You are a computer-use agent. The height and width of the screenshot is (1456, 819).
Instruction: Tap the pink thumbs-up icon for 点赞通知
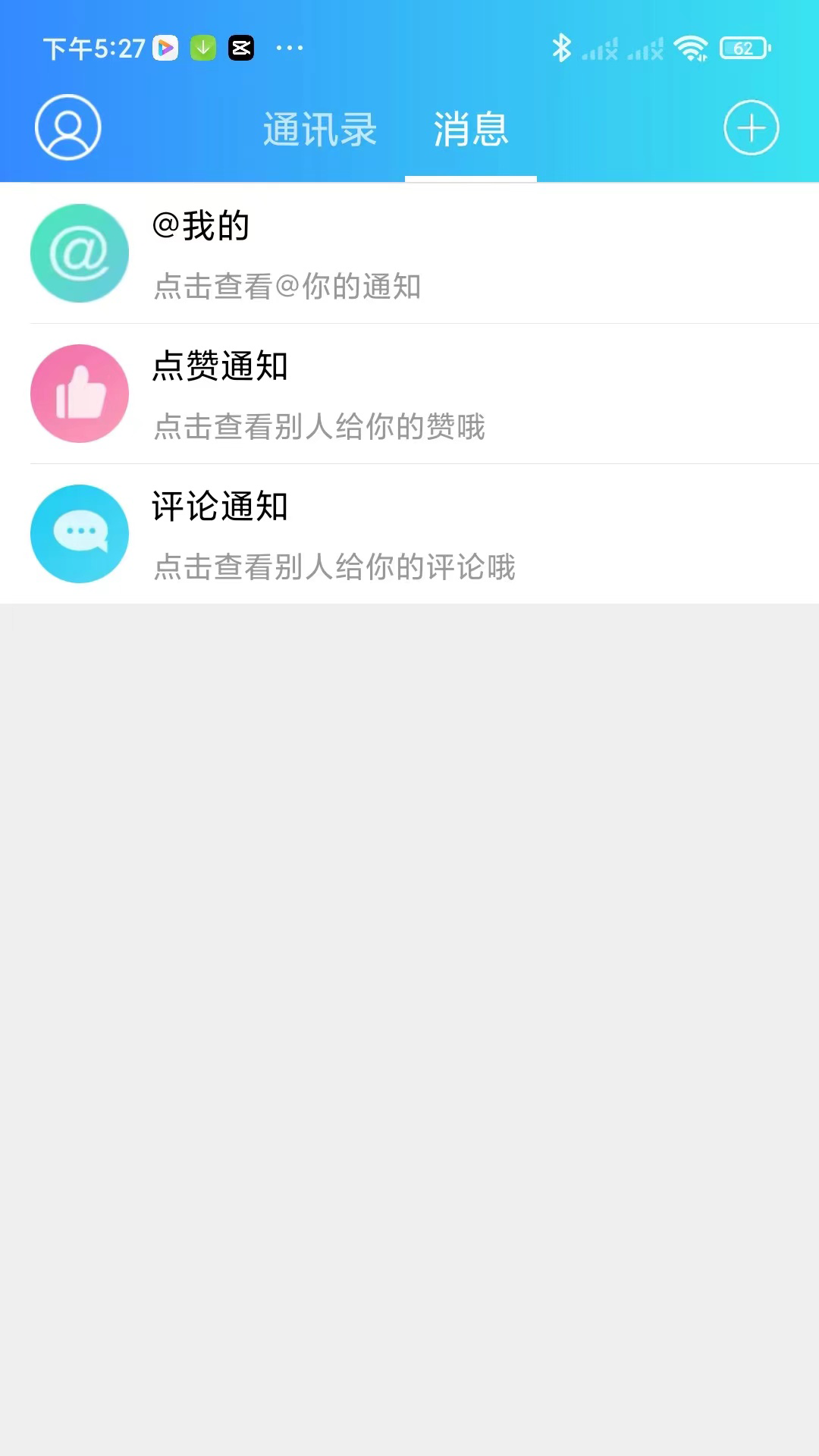[79, 394]
